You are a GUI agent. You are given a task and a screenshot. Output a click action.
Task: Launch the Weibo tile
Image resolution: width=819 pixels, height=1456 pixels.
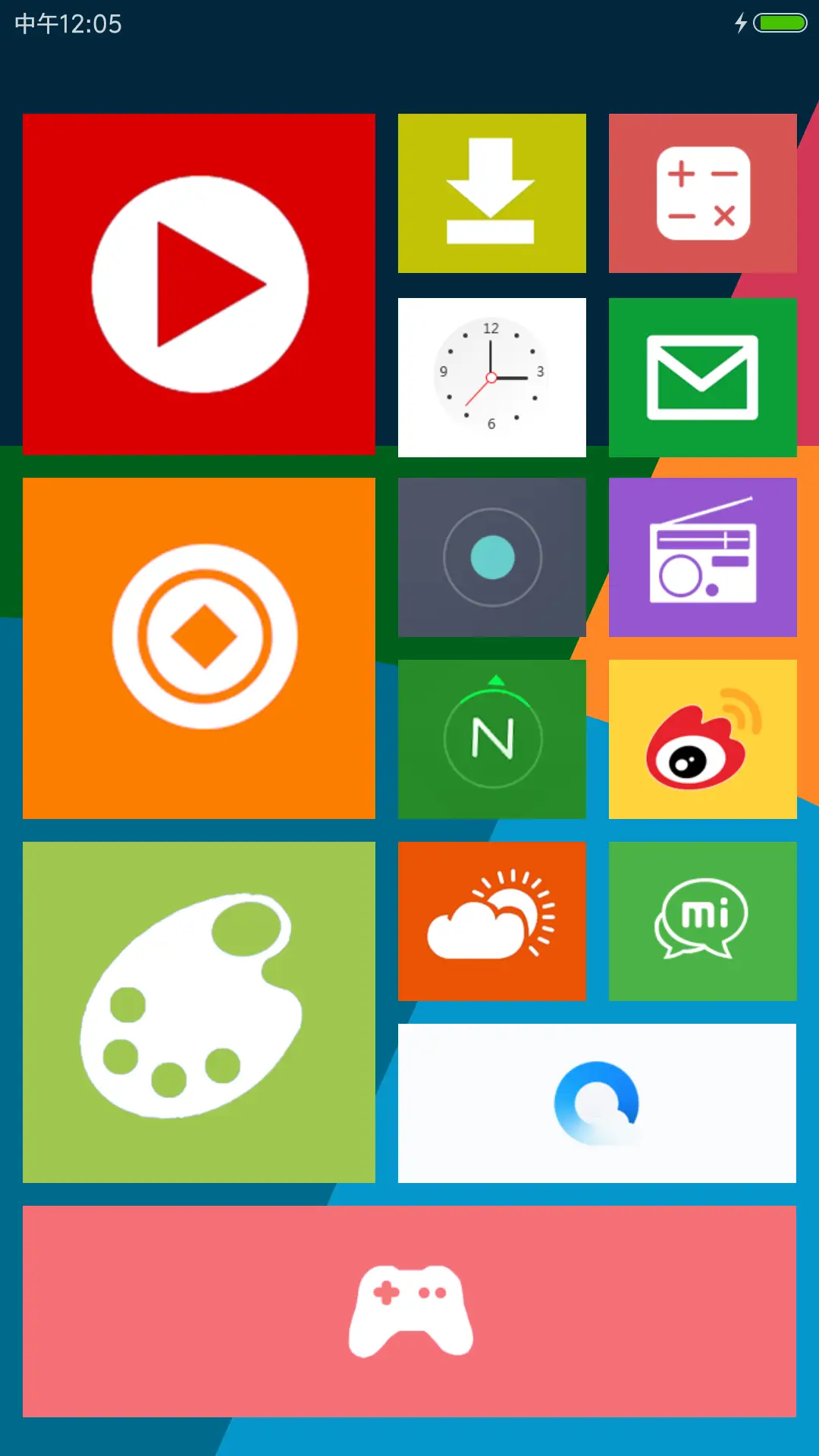(x=702, y=739)
